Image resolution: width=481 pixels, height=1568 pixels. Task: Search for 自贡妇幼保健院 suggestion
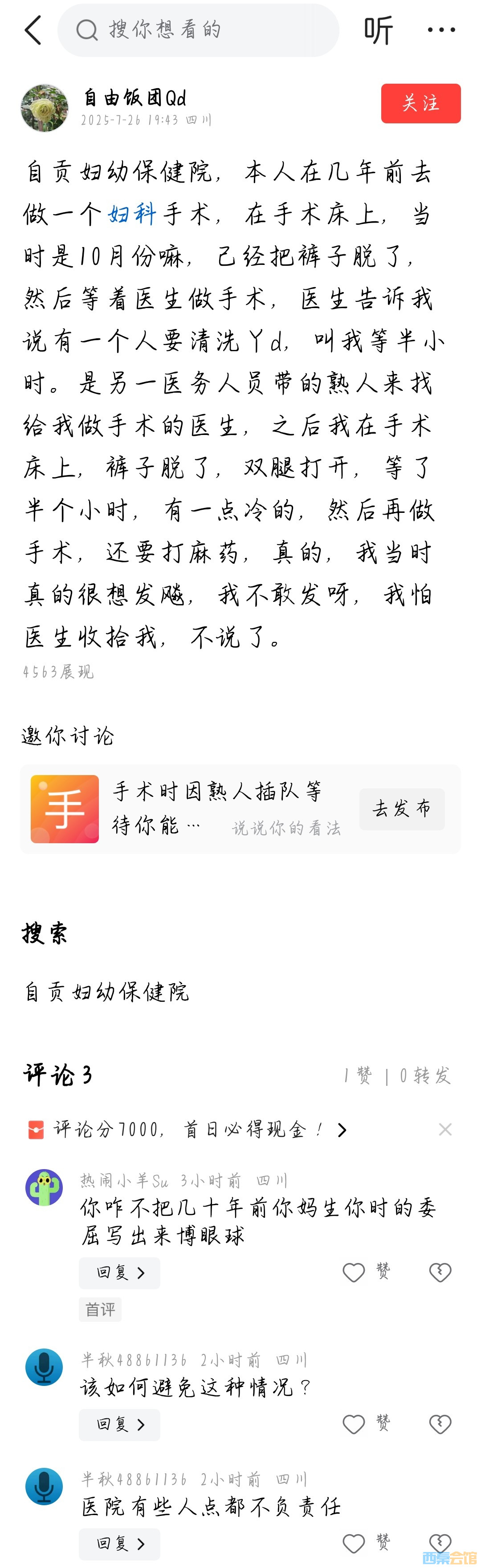click(x=107, y=992)
